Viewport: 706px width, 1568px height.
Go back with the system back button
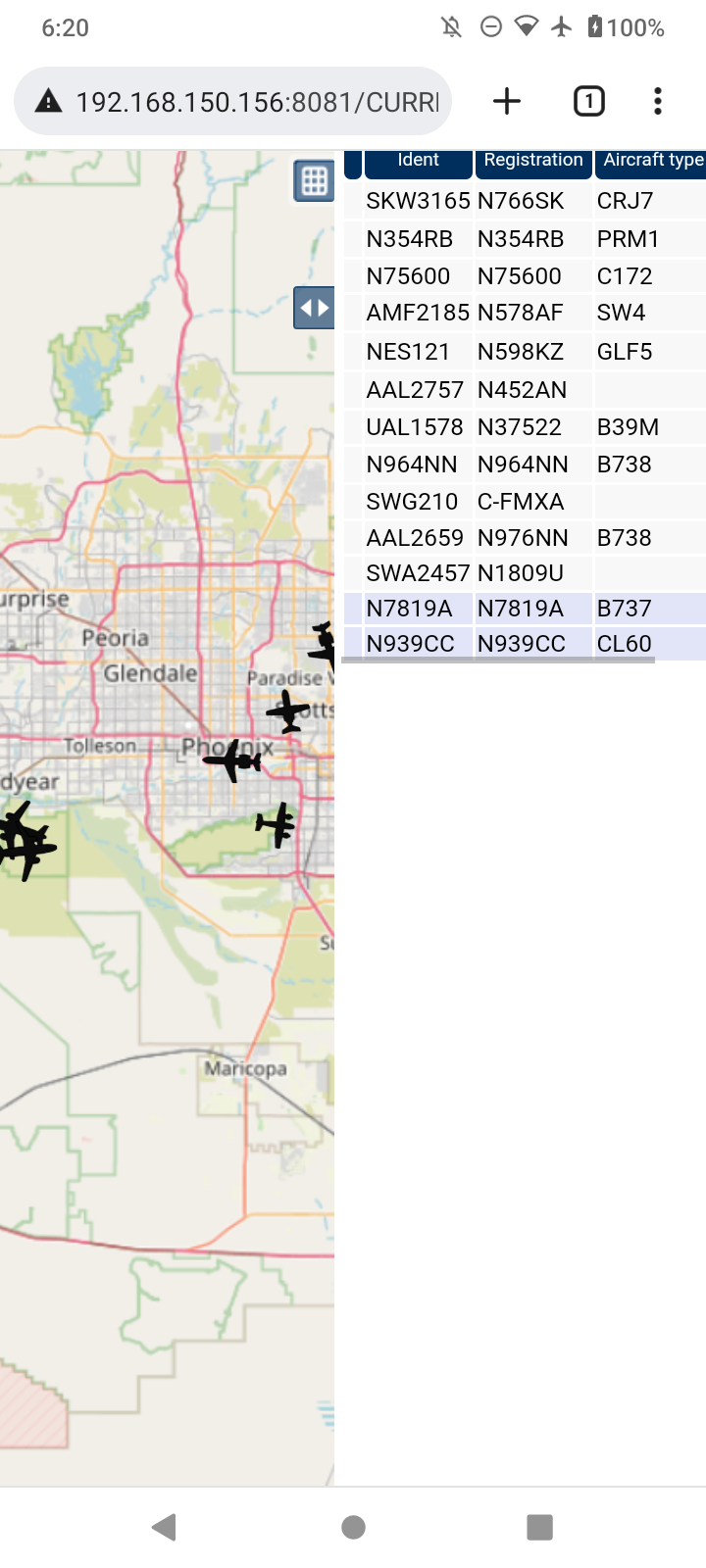coord(164,1527)
